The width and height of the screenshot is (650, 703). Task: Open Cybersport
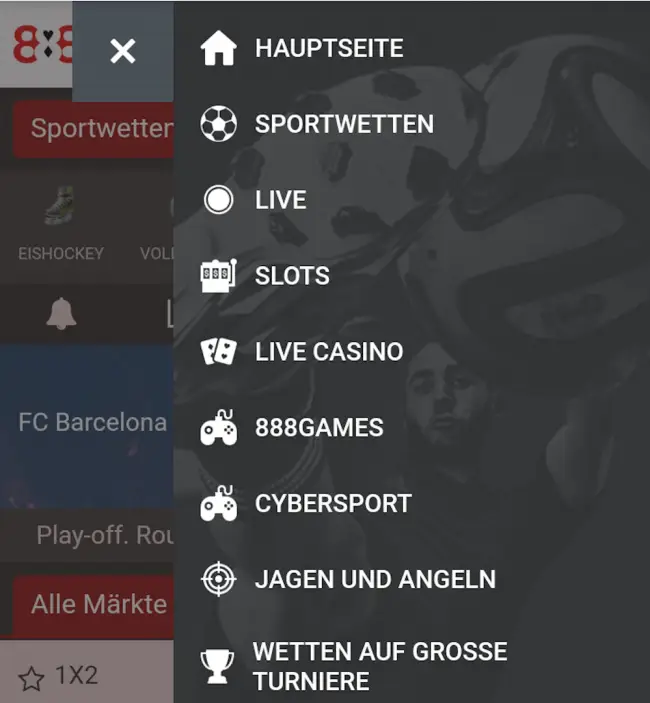[332, 504]
